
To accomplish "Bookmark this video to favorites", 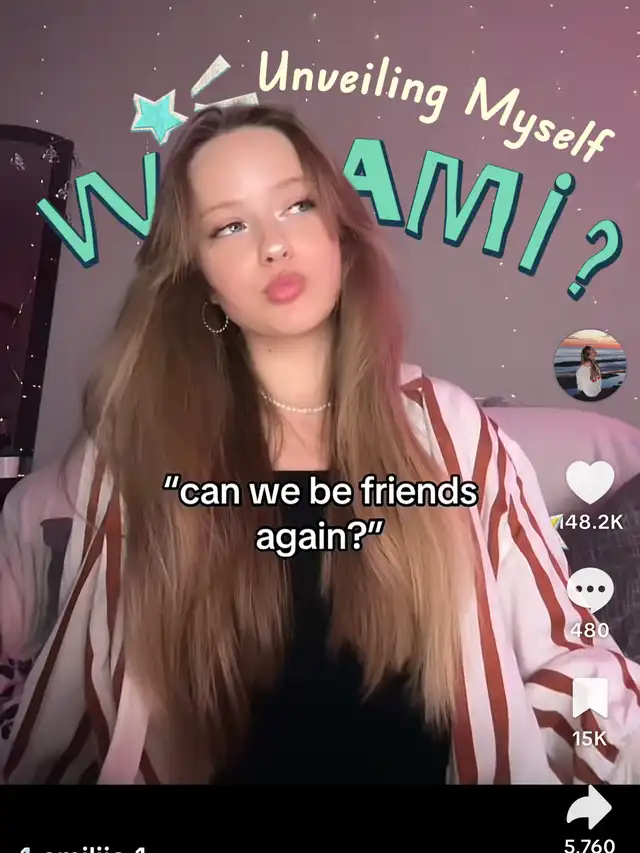I will click(x=590, y=698).
